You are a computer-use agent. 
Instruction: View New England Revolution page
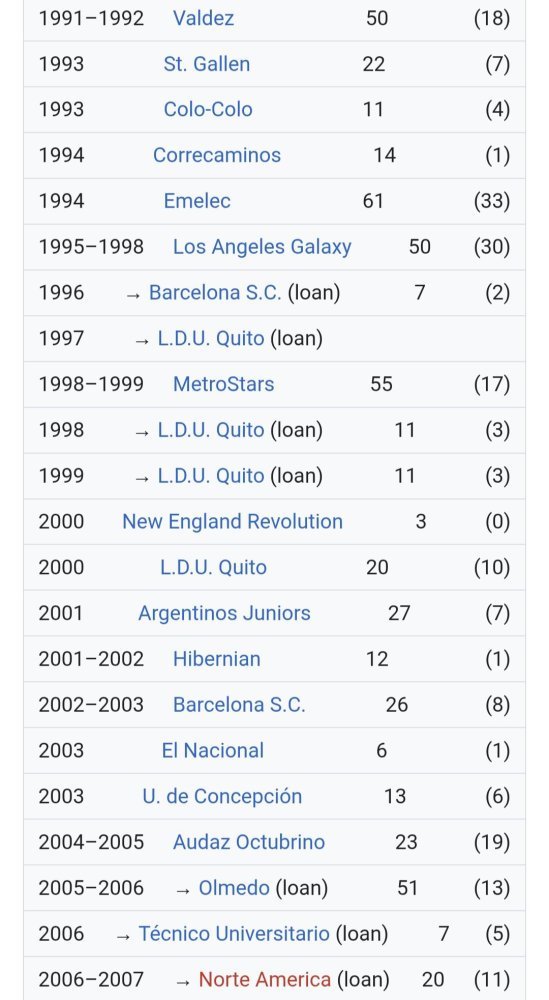(x=233, y=522)
